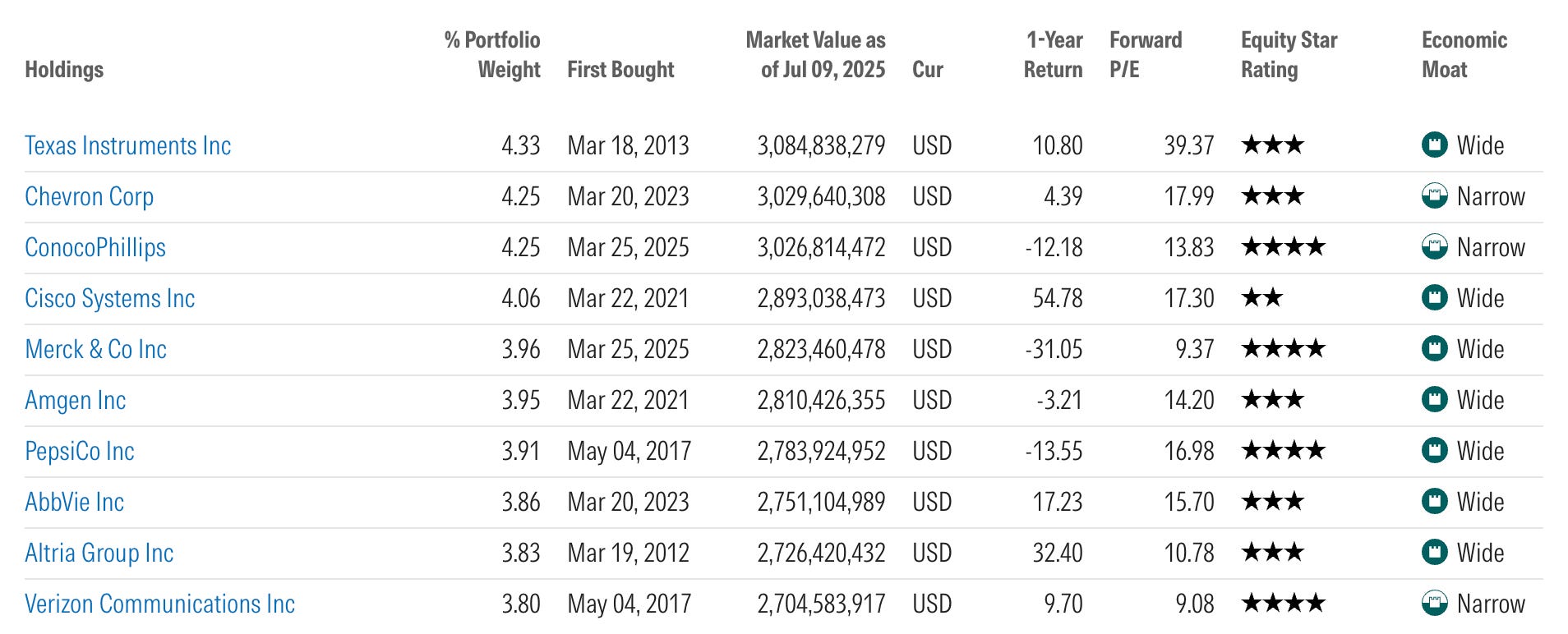Tap the PepsiCo Inc link
Screen dimensions: 1568x634
click(x=79, y=451)
